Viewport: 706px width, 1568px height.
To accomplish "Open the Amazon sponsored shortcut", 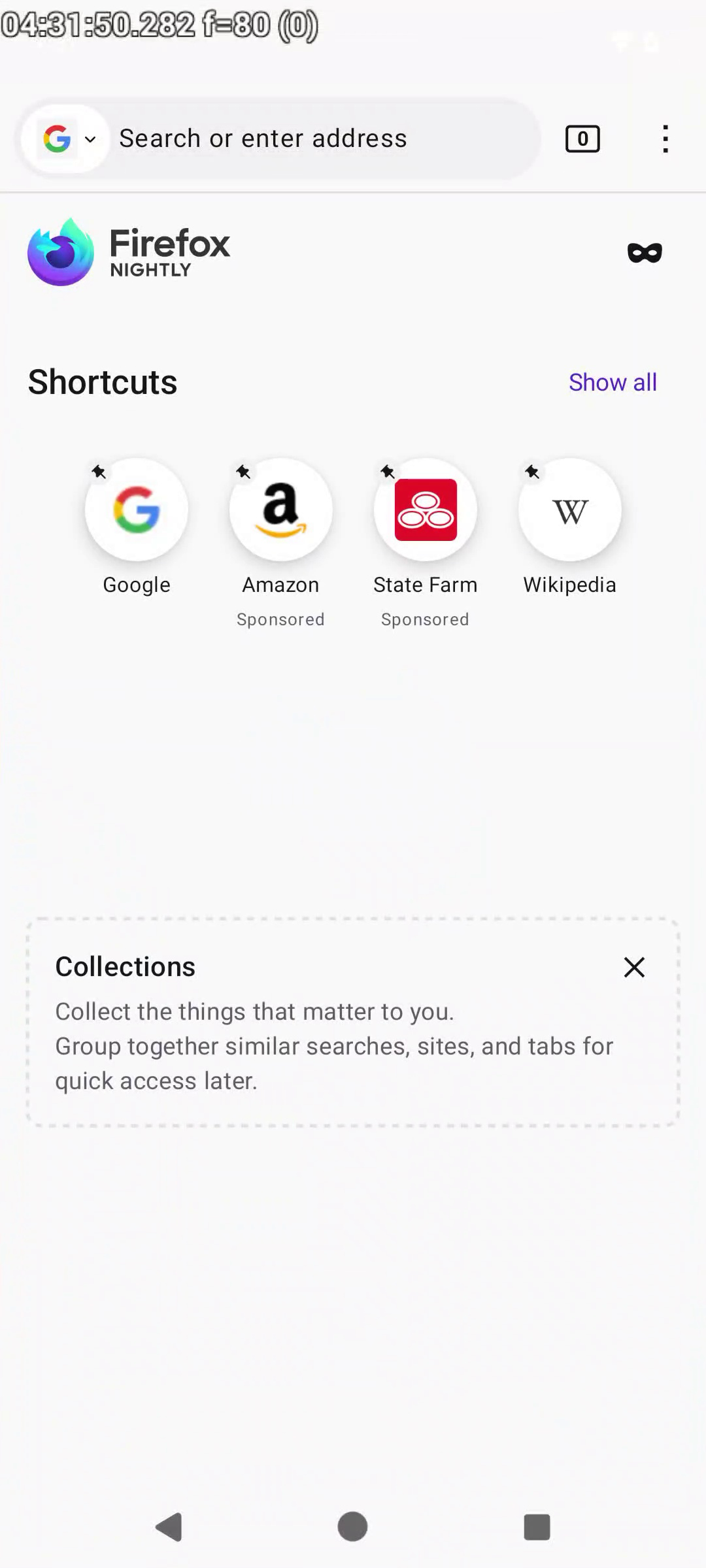I will pos(281,510).
